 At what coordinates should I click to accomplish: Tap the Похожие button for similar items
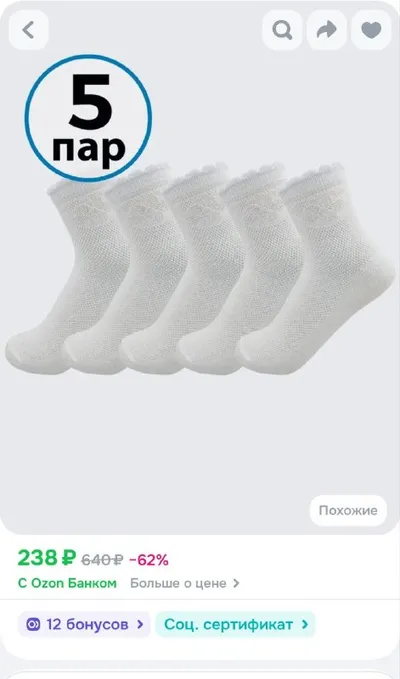(x=348, y=511)
